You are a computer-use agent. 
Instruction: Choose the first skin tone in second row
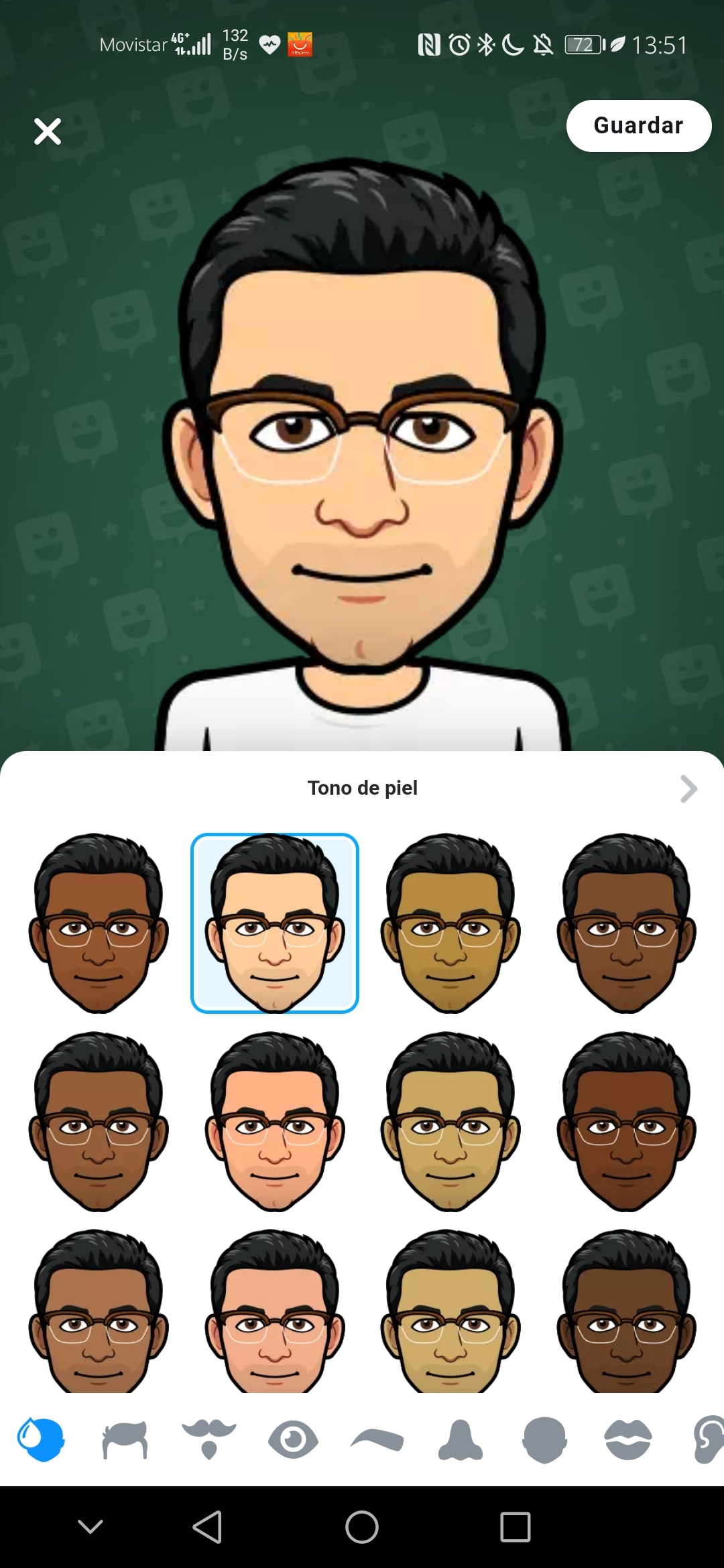tap(99, 1121)
